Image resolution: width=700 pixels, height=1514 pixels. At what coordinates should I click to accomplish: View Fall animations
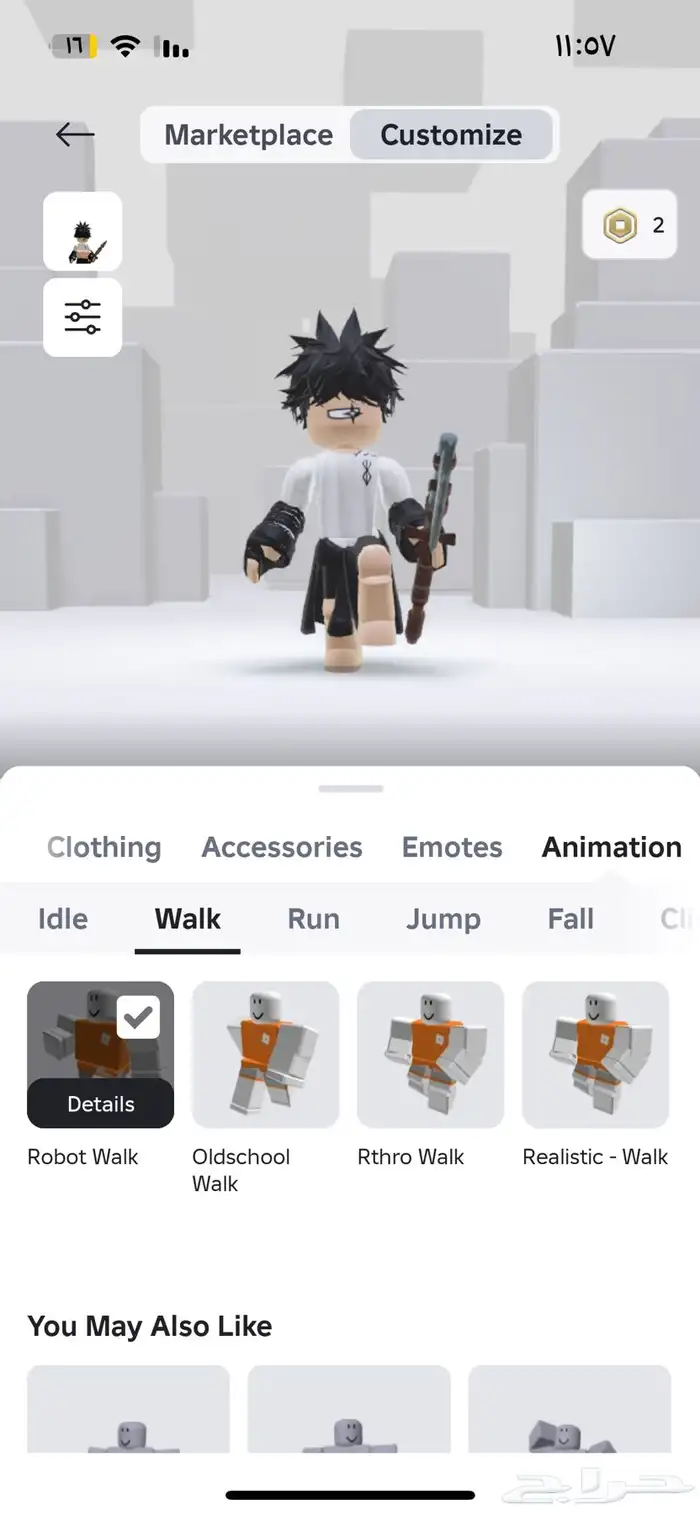pyautogui.click(x=571, y=919)
